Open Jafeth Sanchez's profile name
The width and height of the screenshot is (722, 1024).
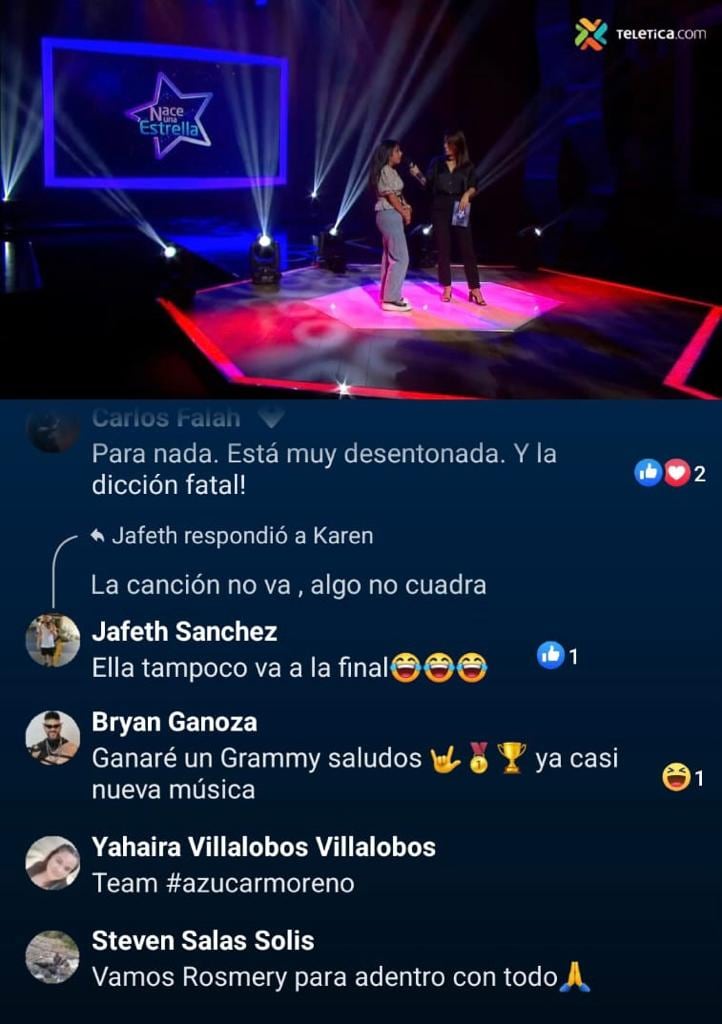click(184, 632)
